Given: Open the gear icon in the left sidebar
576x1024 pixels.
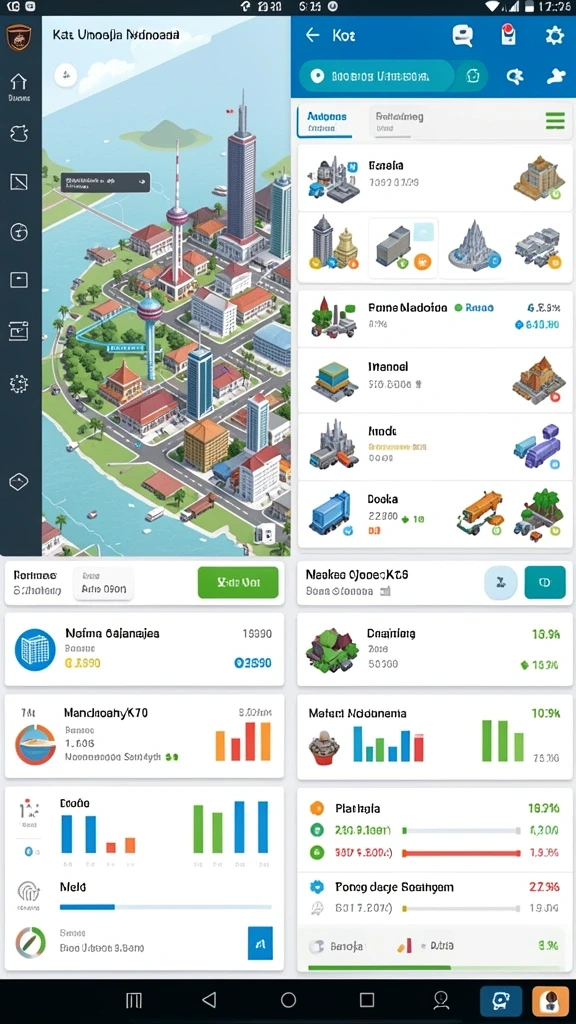Looking at the screenshot, I should pos(19,383).
